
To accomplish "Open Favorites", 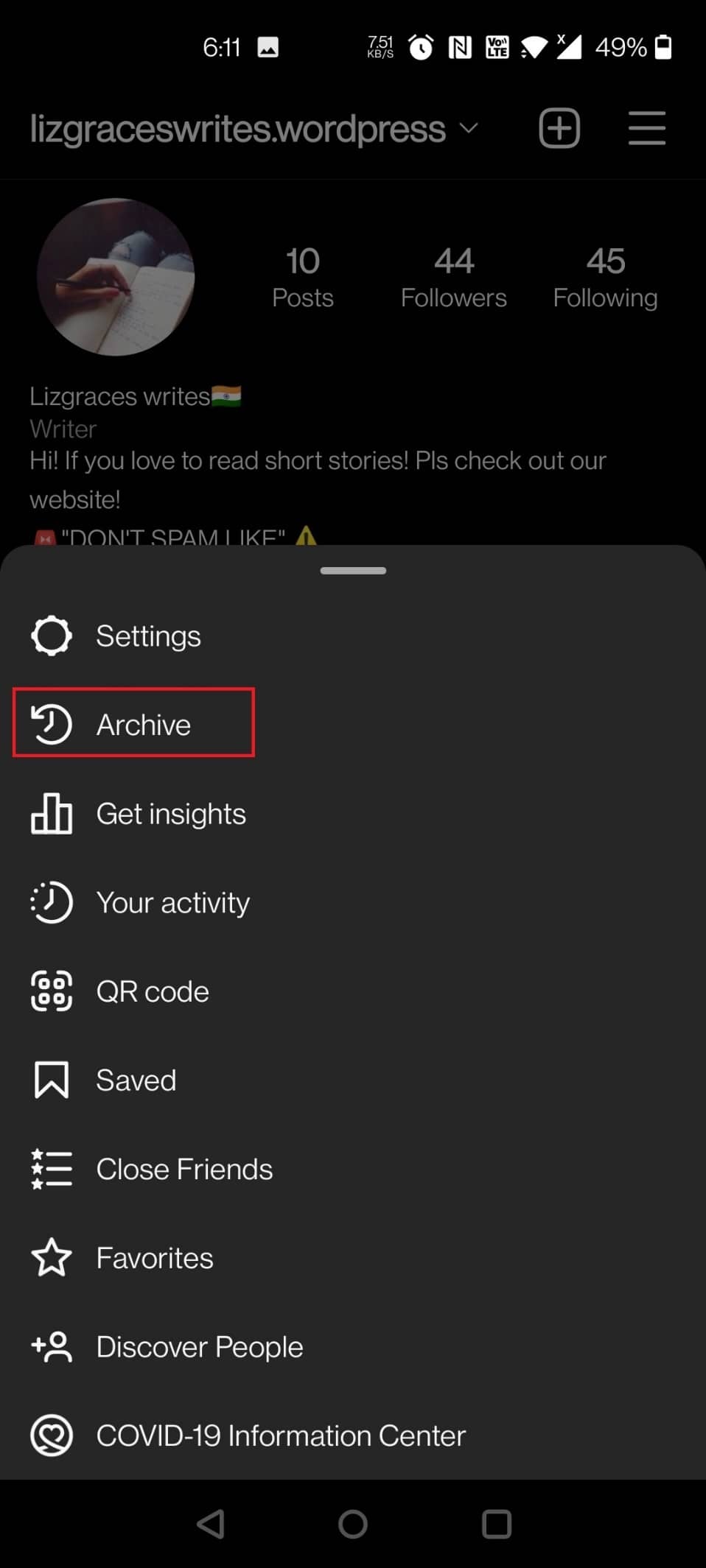I will [x=154, y=1258].
